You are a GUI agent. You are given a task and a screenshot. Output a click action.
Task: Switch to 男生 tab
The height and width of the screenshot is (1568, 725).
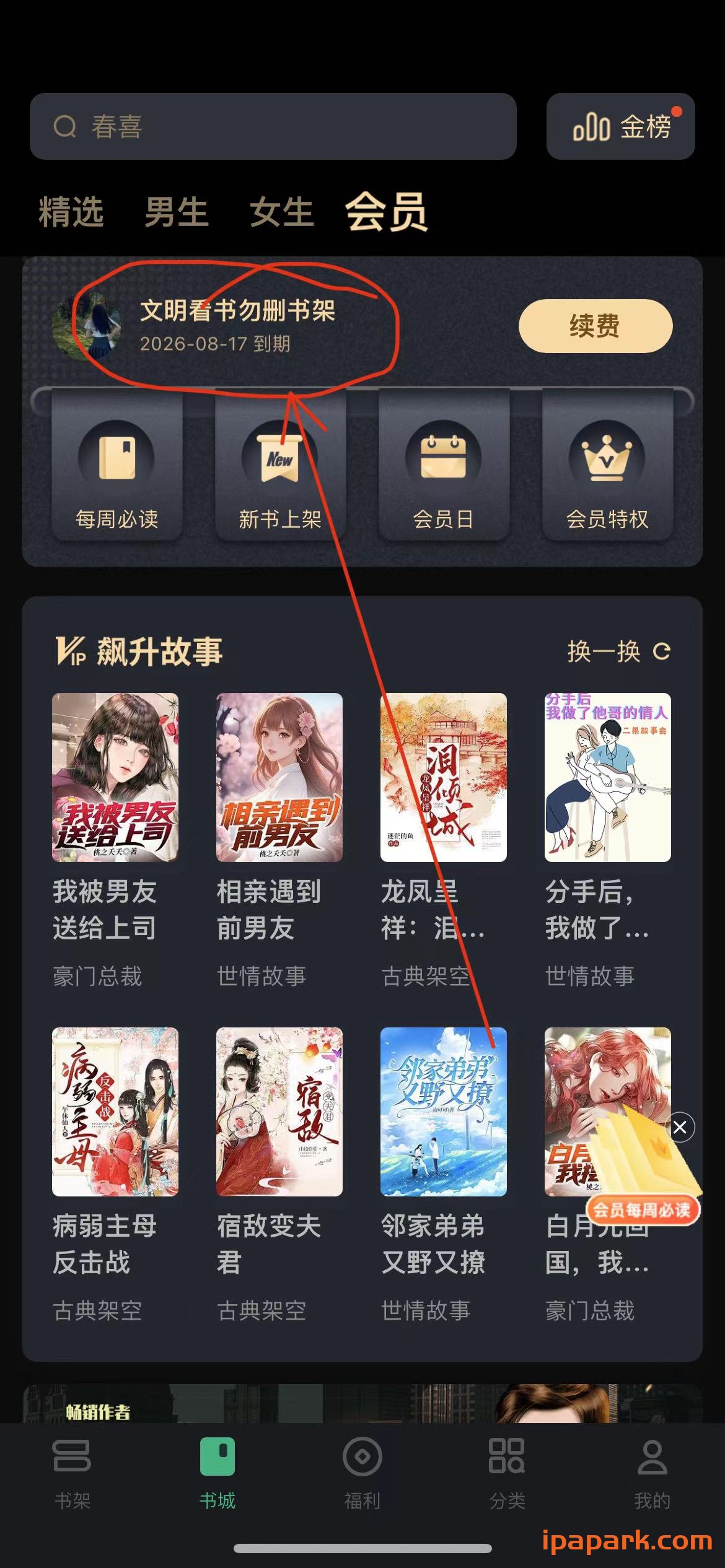click(176, 212)
